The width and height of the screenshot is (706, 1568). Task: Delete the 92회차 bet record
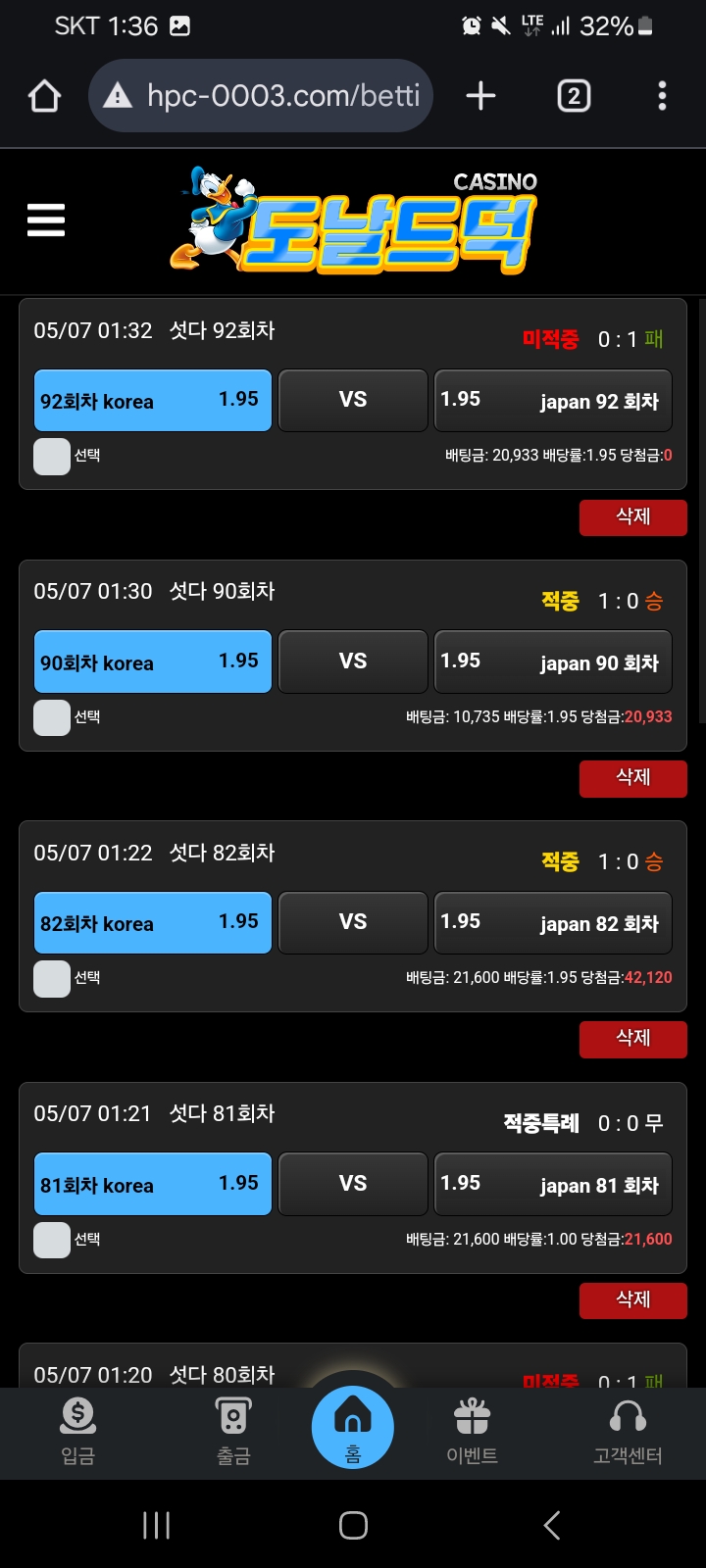coord(633,517)
